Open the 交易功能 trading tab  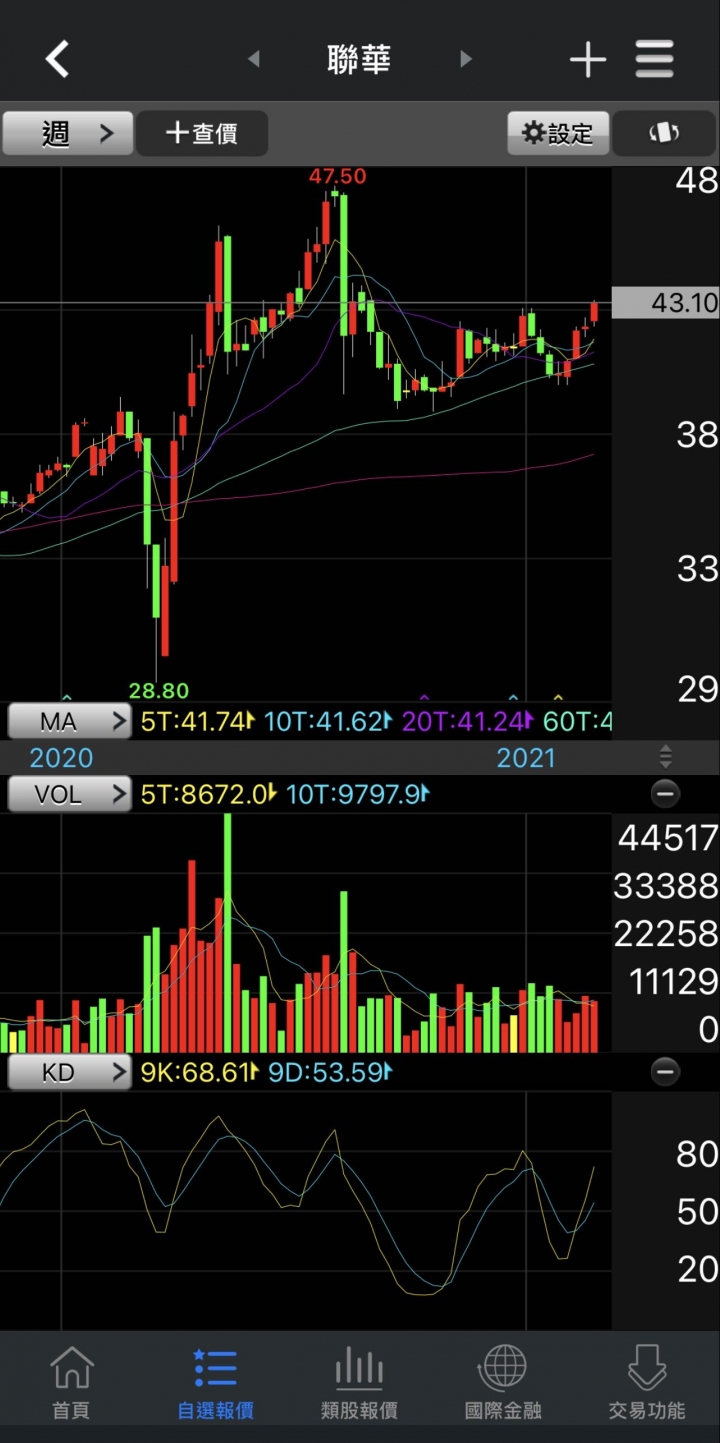click(647, 1382)
